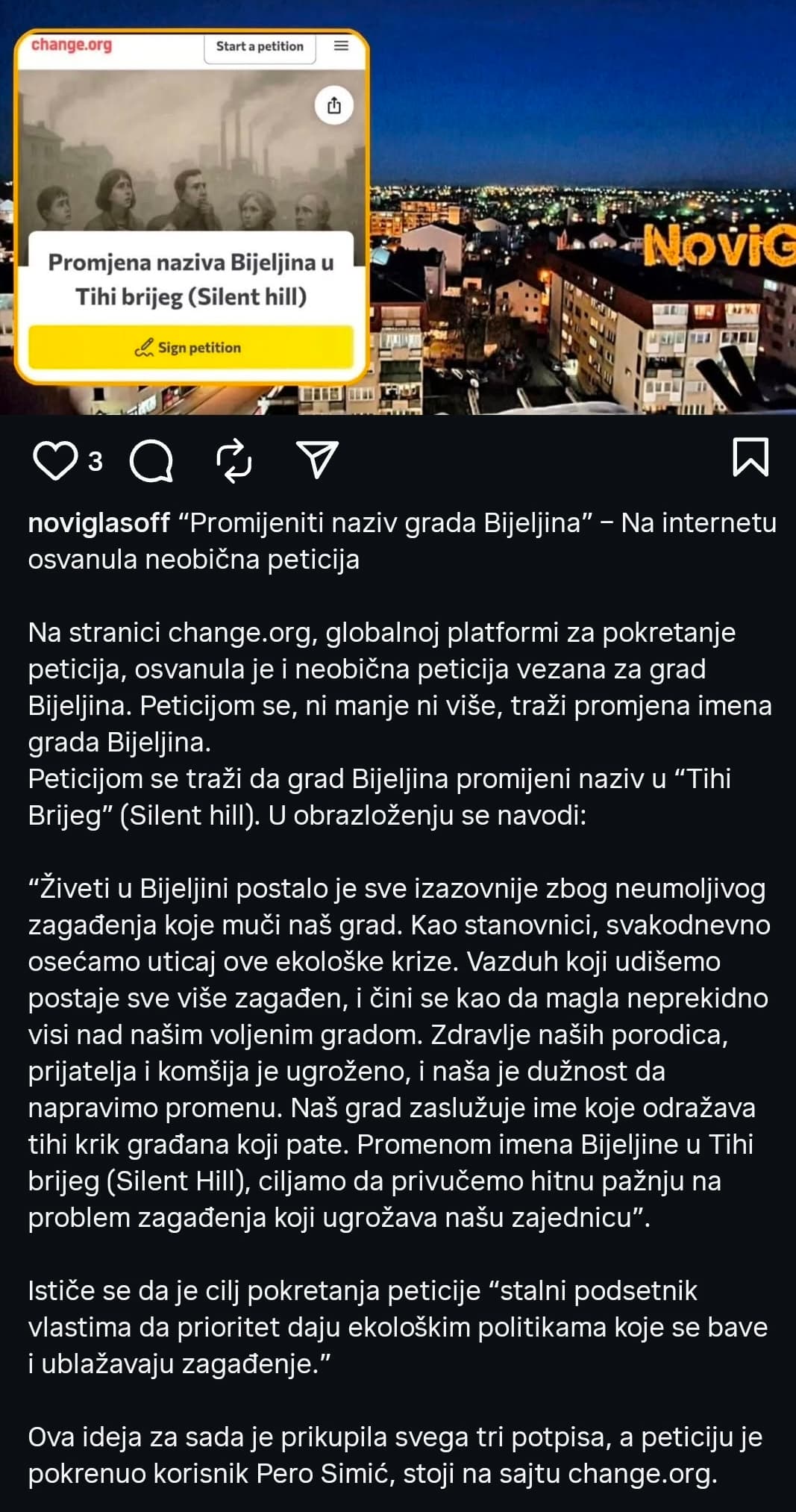Like the noviglasoff post
This screenshot has width=796, height=1512.
coord(55,460)
